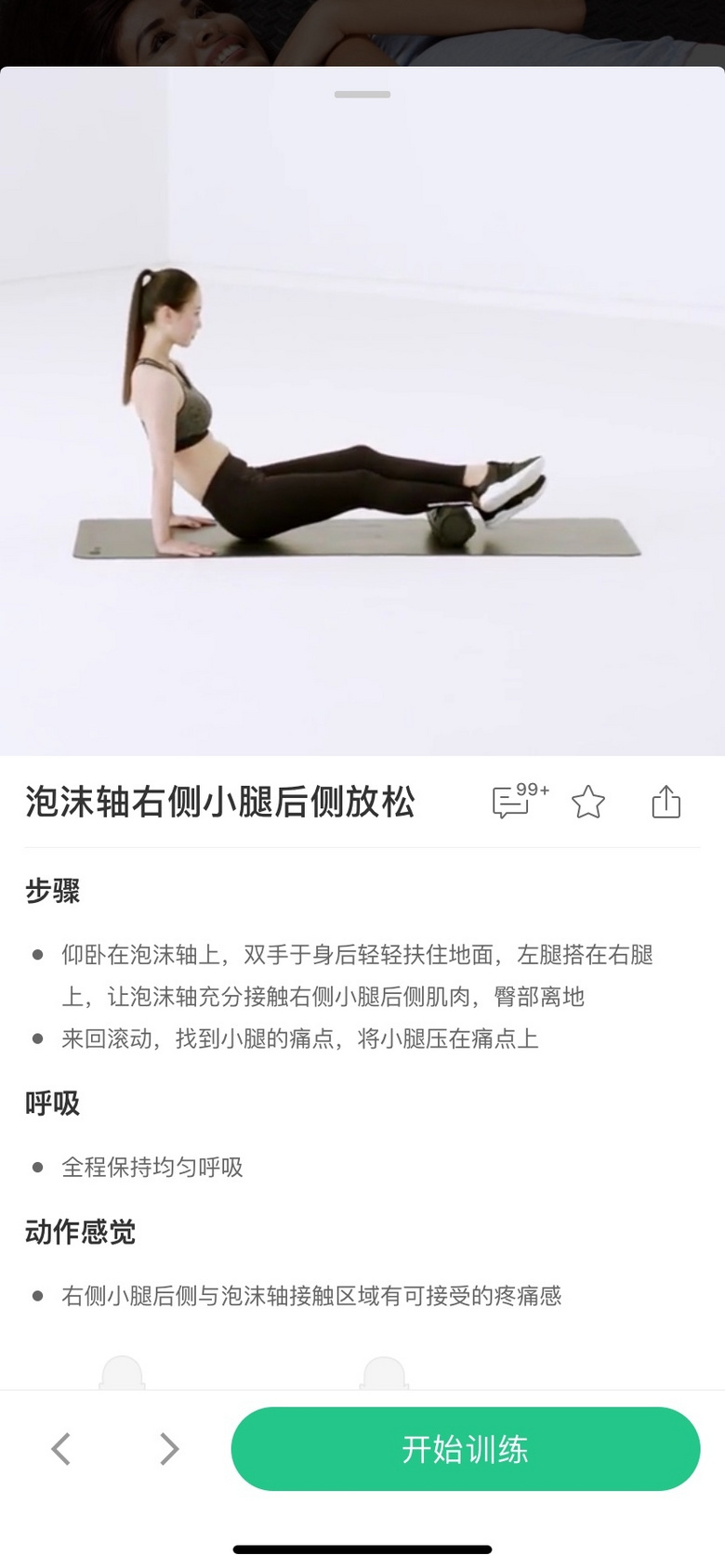
Task: Go to the previous exercise arrow
Action: (x=61, y=1448)
